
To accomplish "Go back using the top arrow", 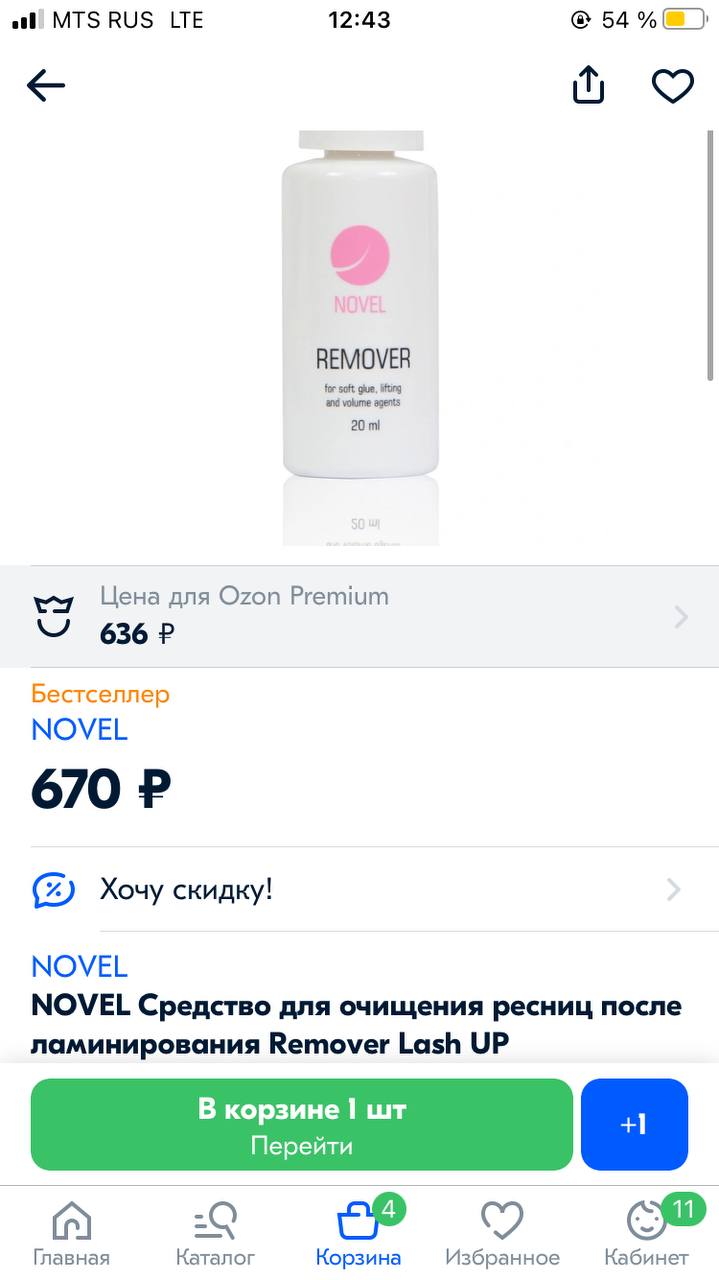I will click(x=46, y=86).
